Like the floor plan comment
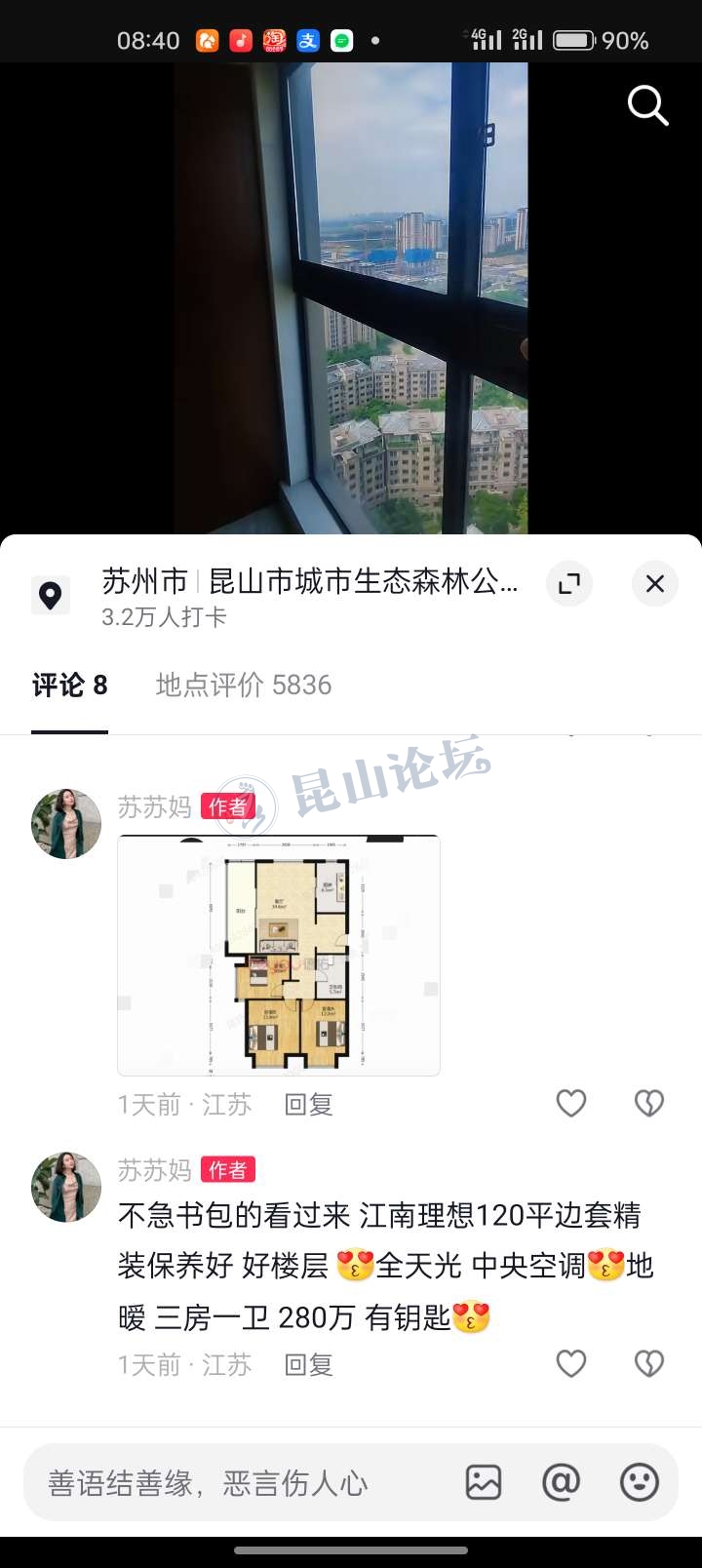 click(571, 1103)
